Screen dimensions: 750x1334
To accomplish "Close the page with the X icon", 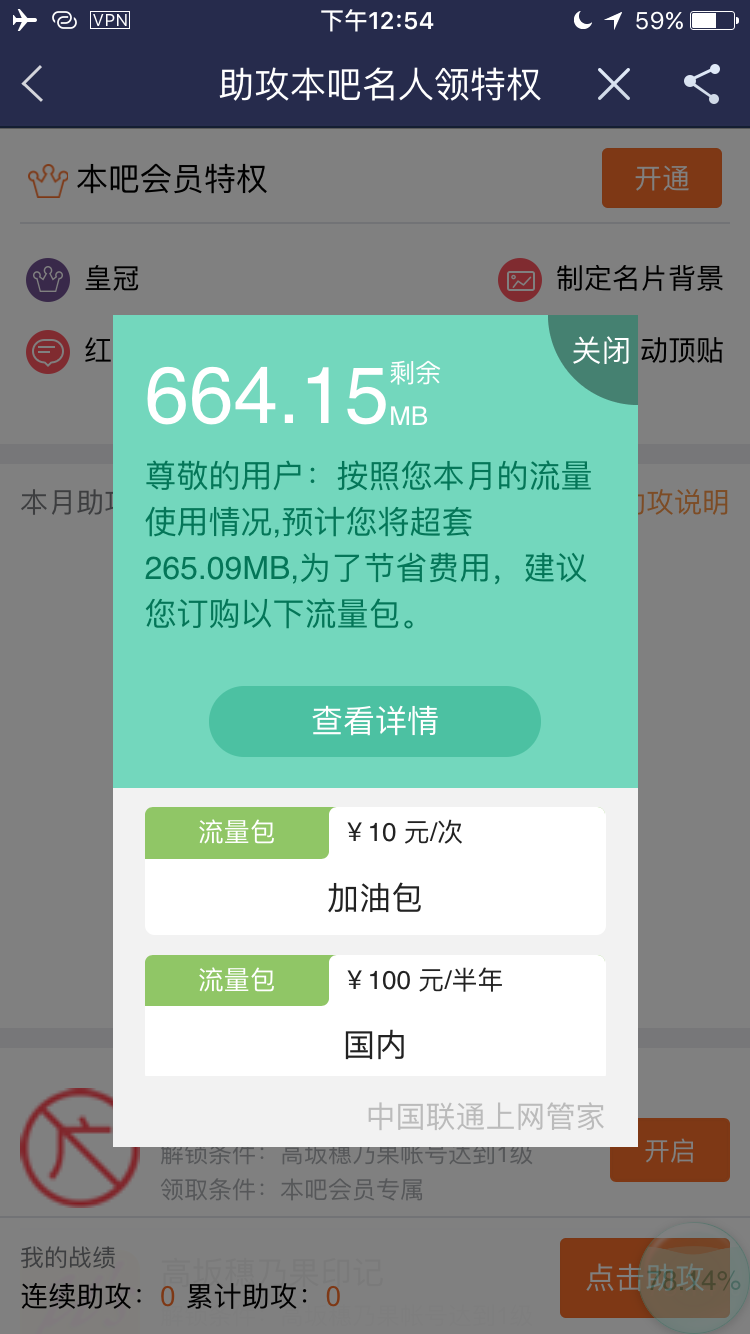I will [x=614, y=84].
